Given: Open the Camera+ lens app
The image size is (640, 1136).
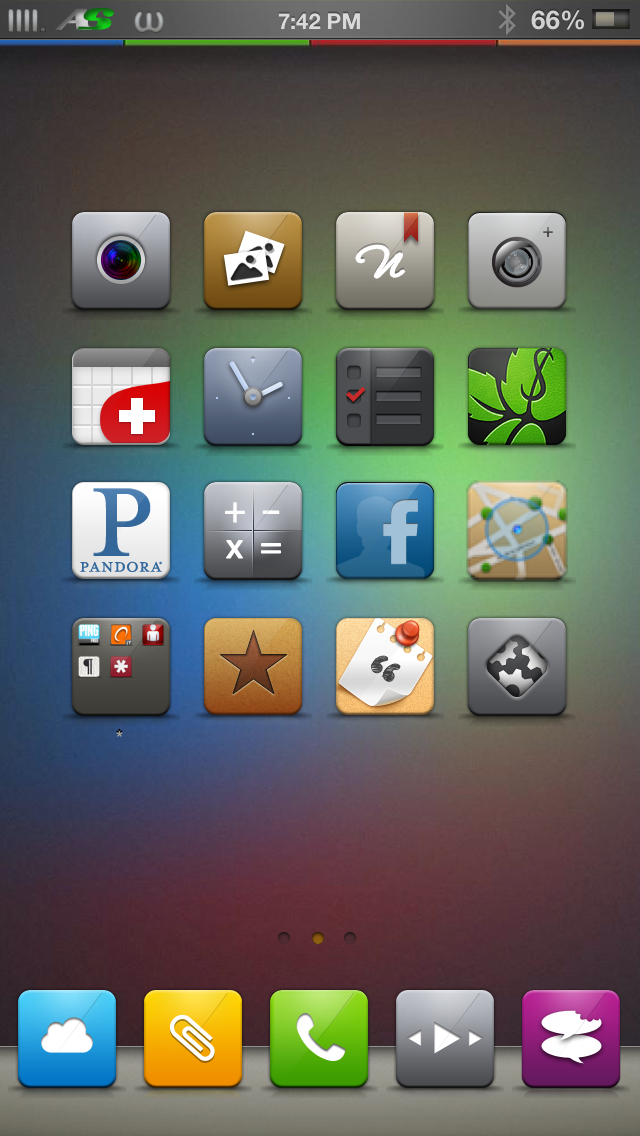Looking at the screenshot, I should (517, 260).
